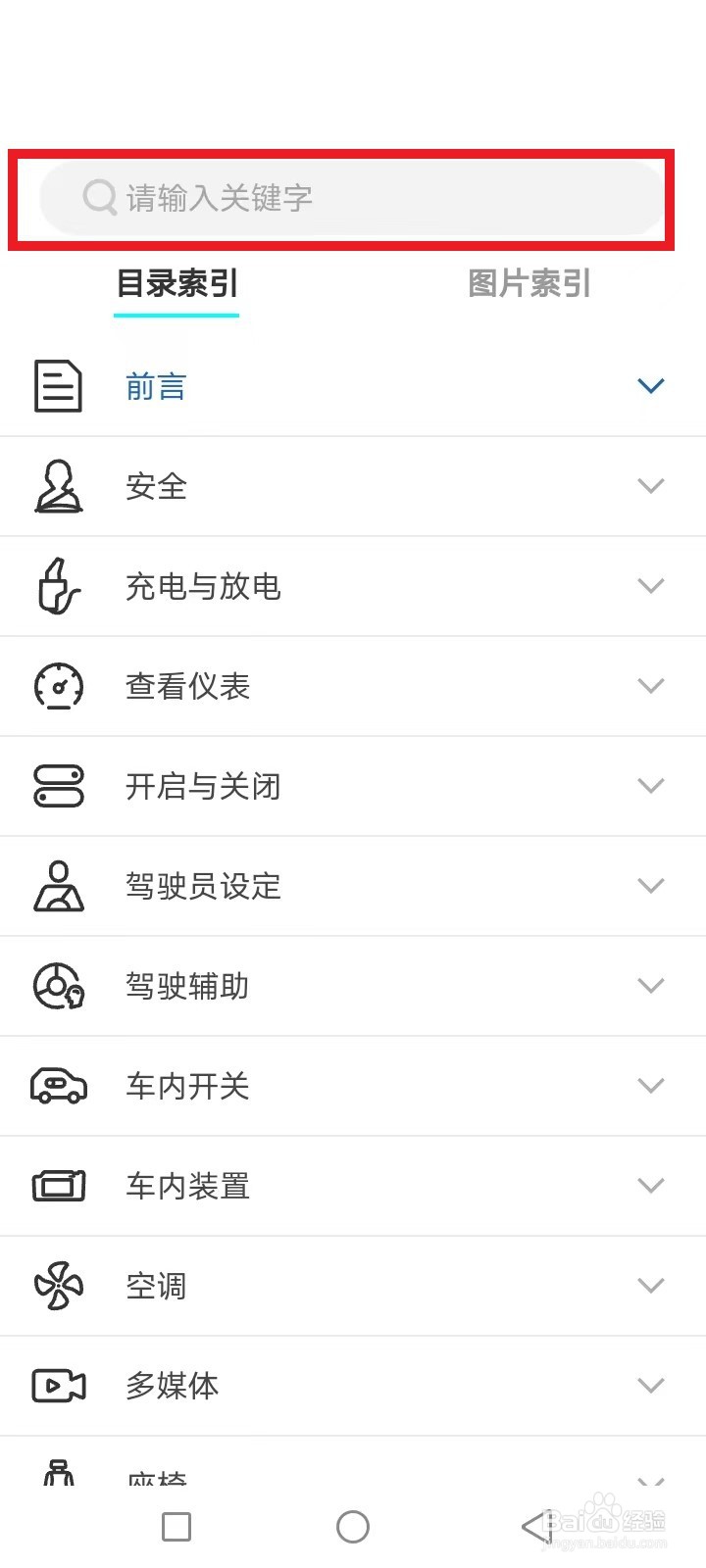This screenshot has width=706, height=1568.
Task: Open the 多媒体 section
Action: pos(353,1386)
